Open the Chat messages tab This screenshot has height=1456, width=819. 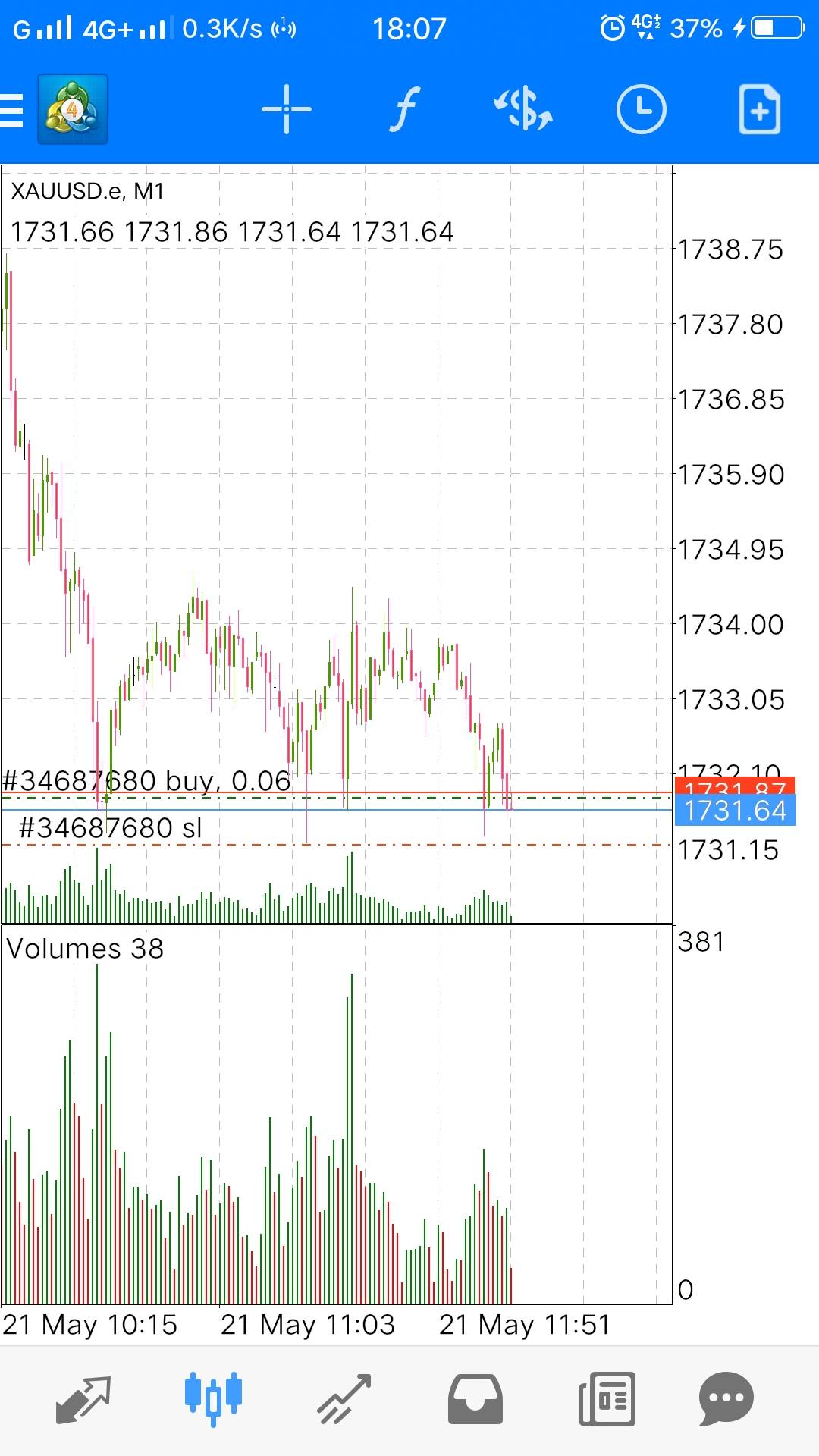[726, 1399]
